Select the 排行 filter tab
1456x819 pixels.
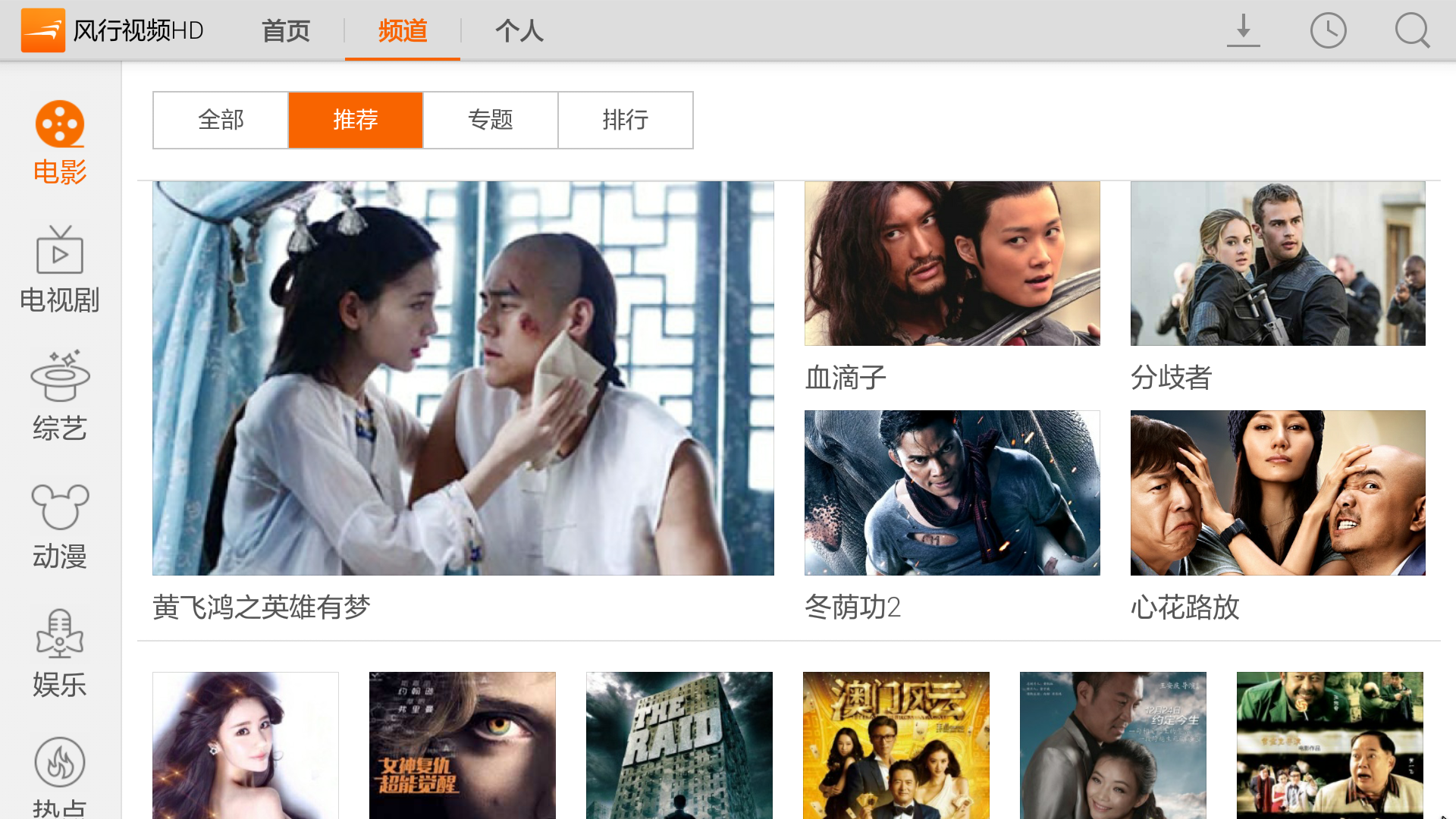tap(626, 120)
